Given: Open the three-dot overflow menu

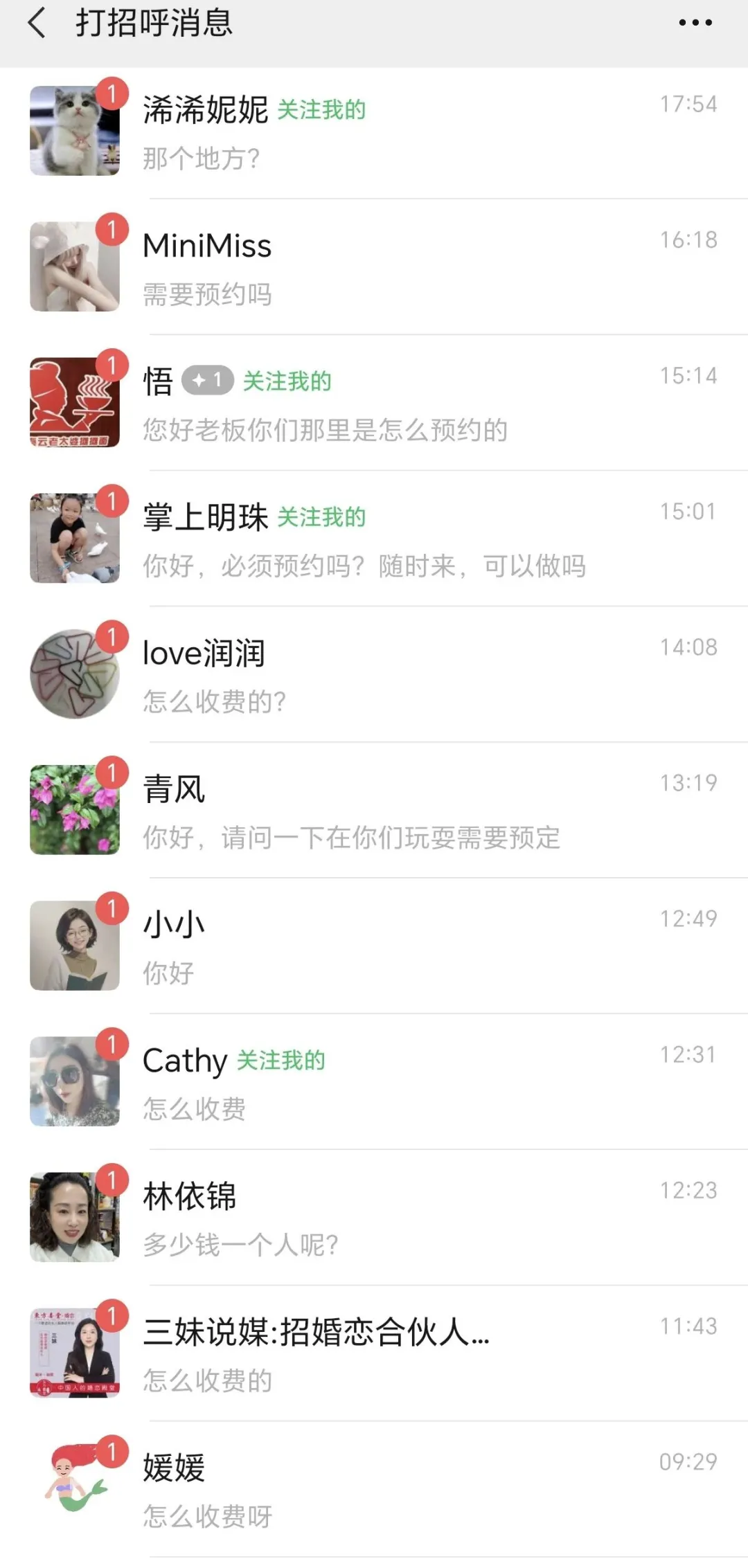Looking at the screenshot, I should pos(695,24).
